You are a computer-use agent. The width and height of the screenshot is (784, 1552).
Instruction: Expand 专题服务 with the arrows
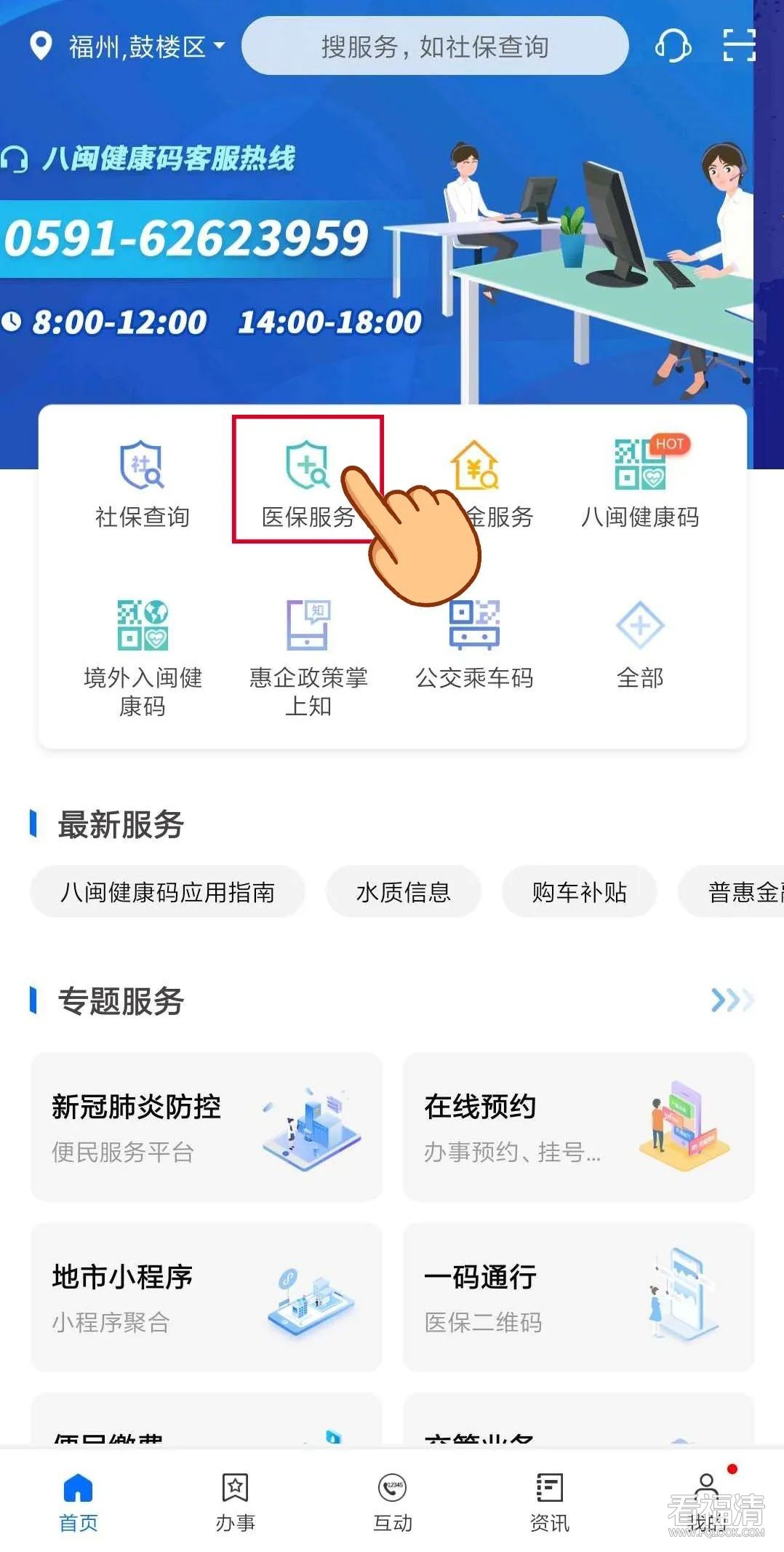(731, 1000)
